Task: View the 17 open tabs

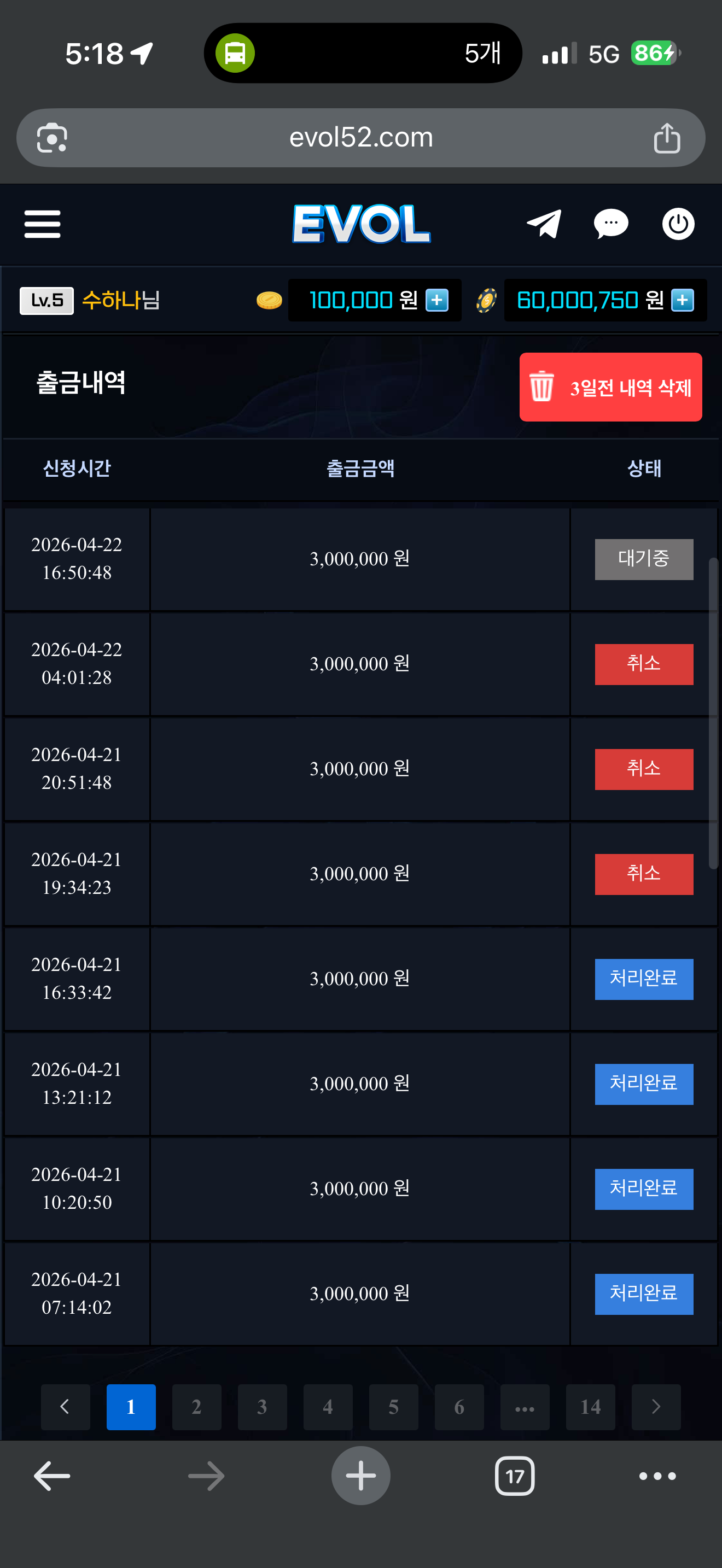Action: (514, 1476)
